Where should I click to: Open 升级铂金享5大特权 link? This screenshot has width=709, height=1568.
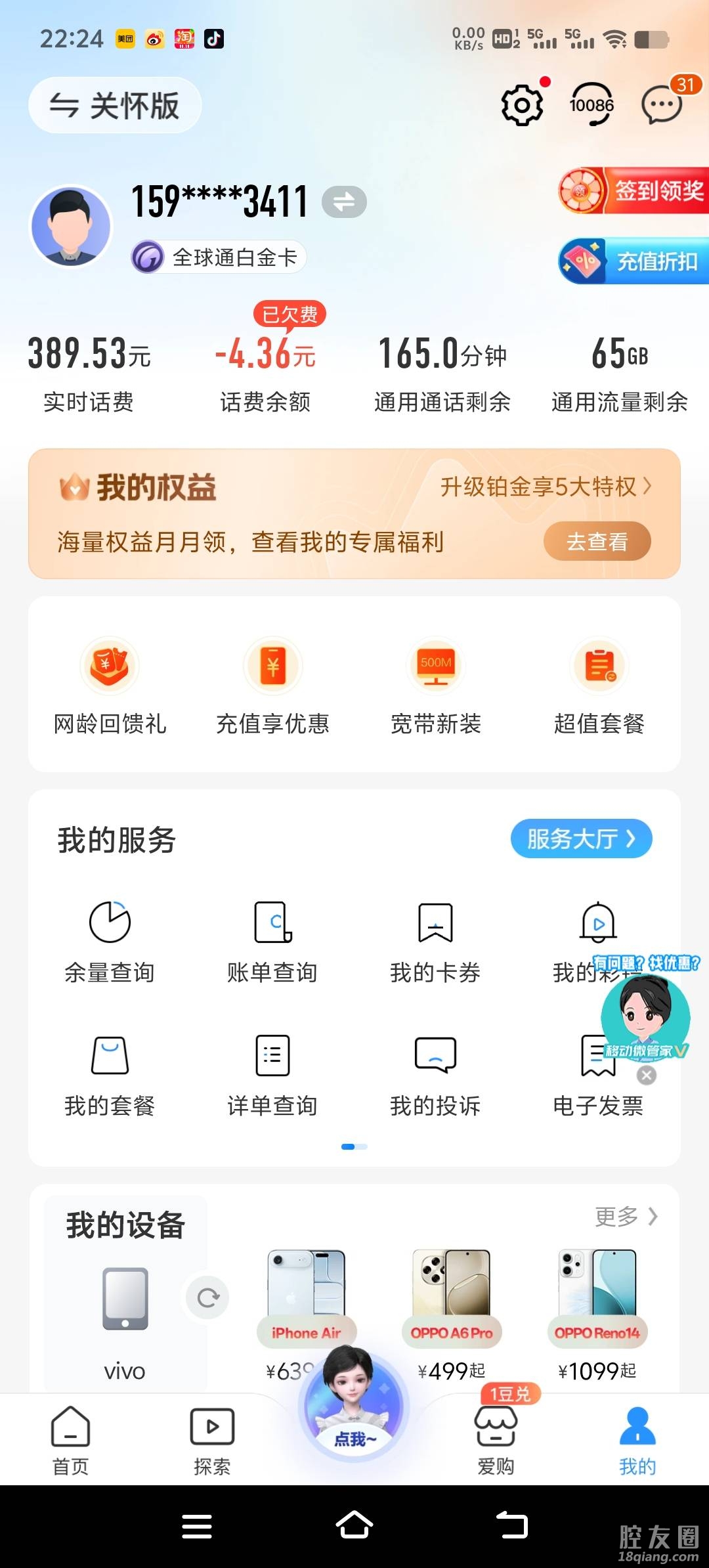(x=546, y=487)
